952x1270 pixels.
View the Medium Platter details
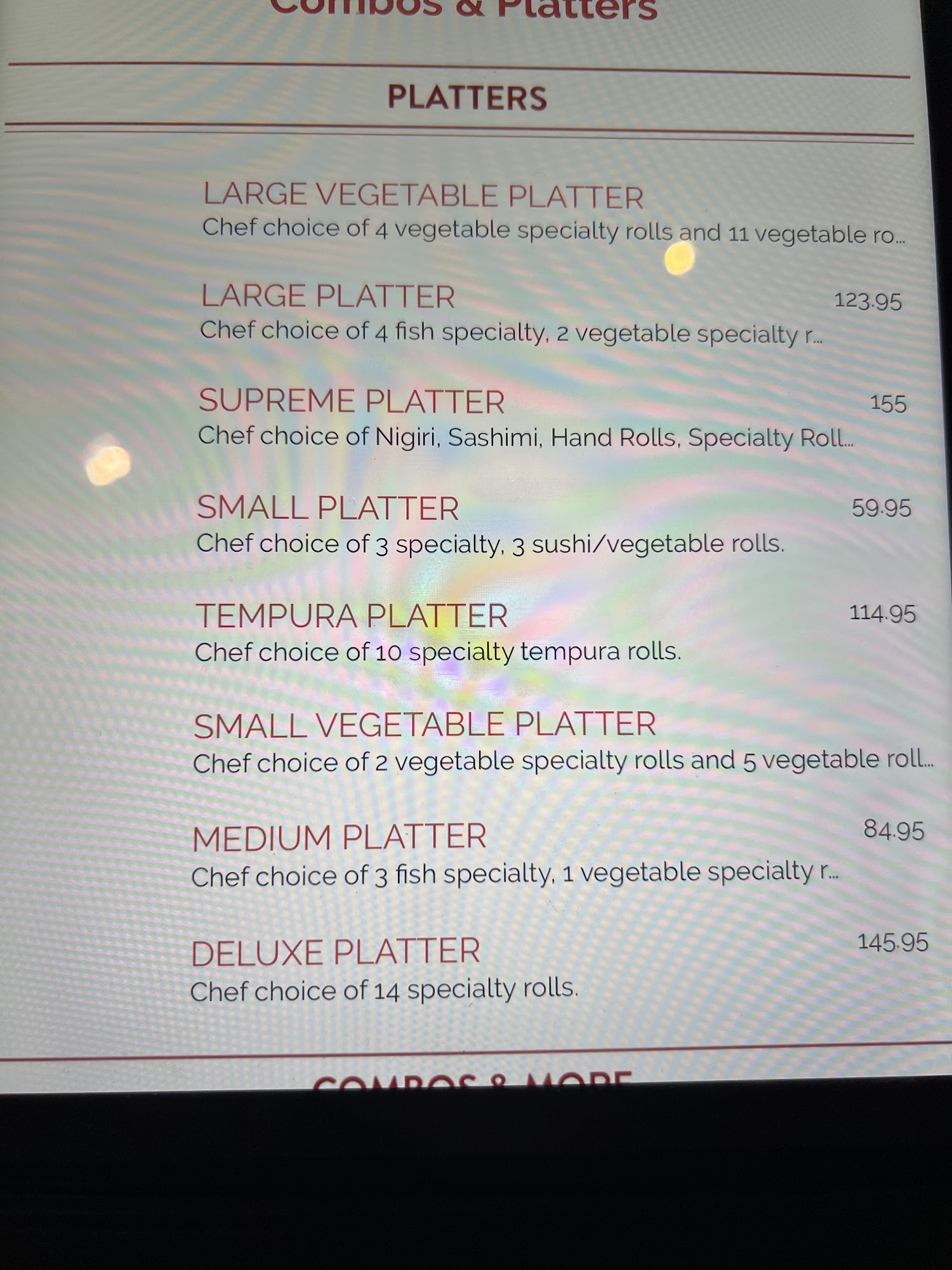coord(340,838)
